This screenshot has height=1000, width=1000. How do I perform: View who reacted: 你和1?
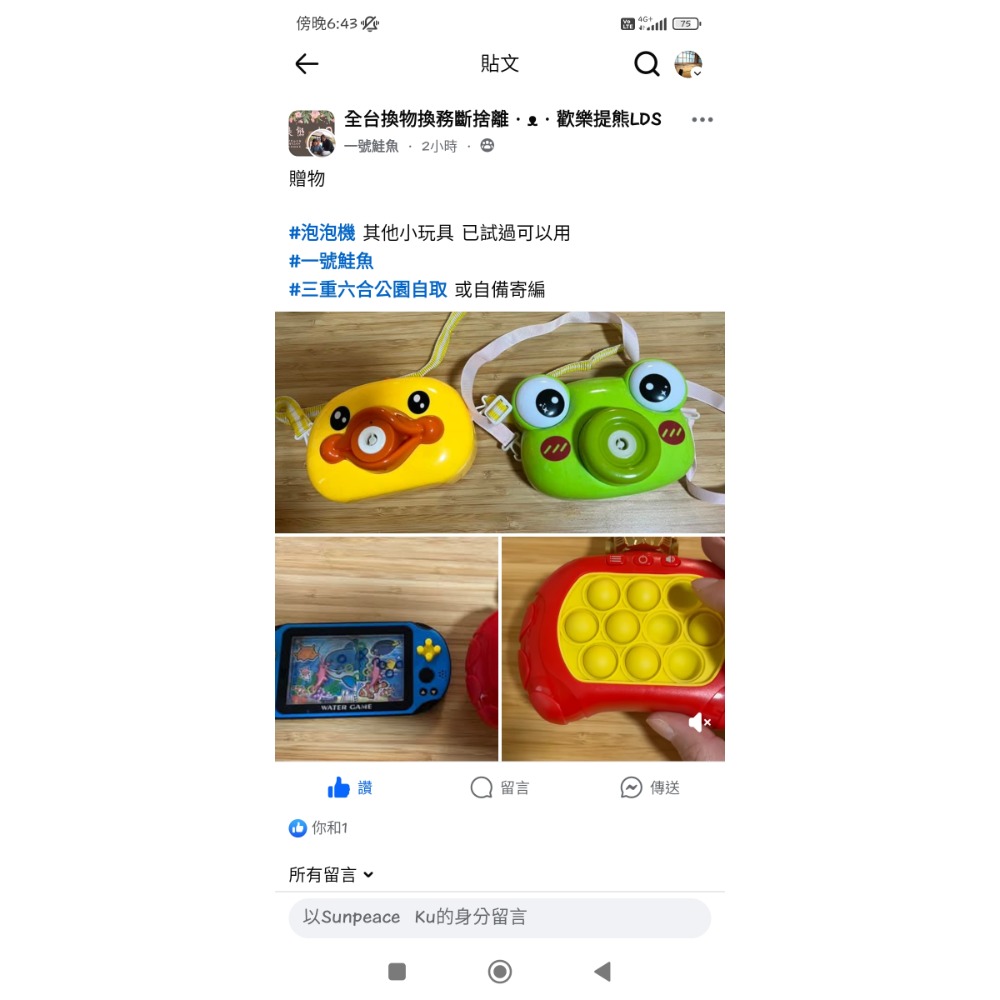click(x=319, y=828)
